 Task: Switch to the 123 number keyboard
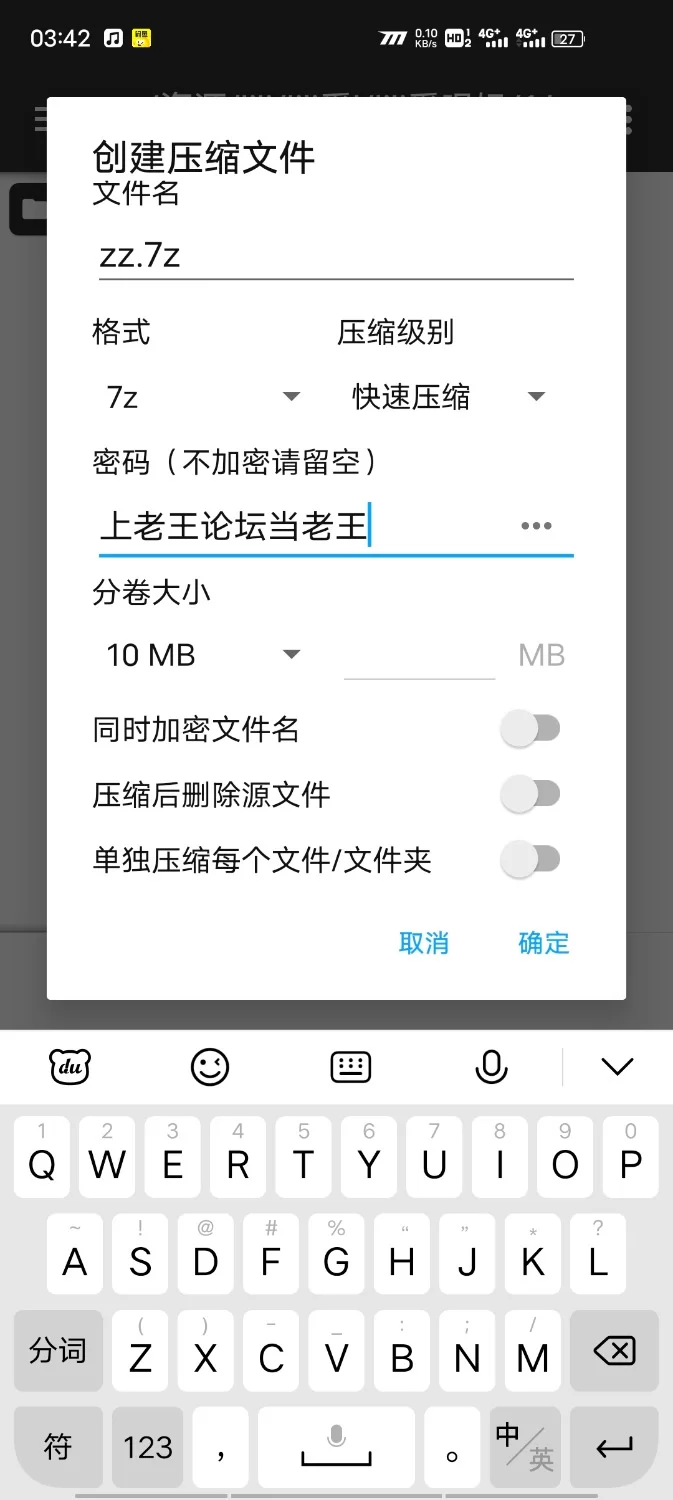click(148, 1446)
